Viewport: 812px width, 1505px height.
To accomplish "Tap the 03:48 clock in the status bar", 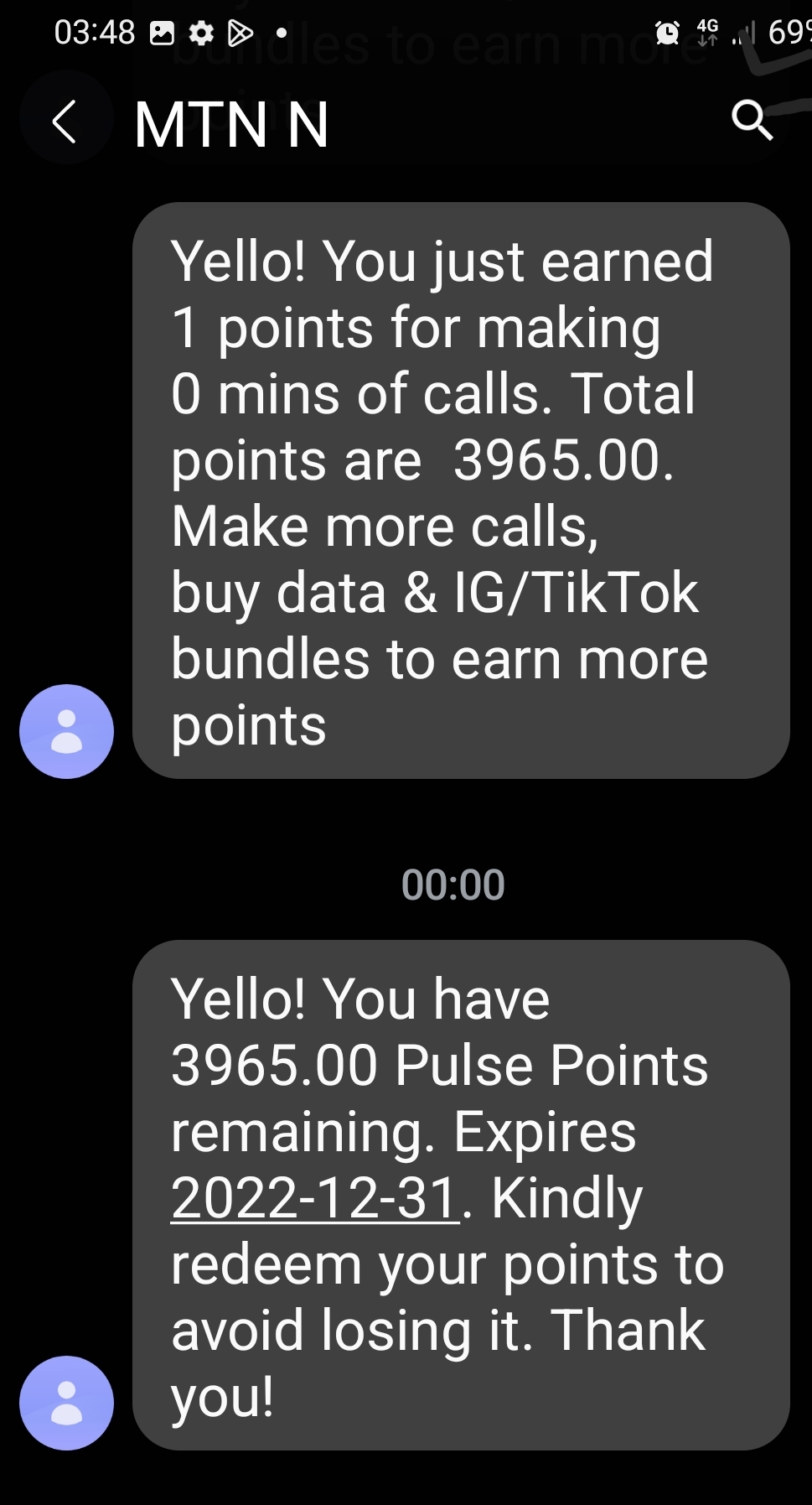I will pos(95,32).
